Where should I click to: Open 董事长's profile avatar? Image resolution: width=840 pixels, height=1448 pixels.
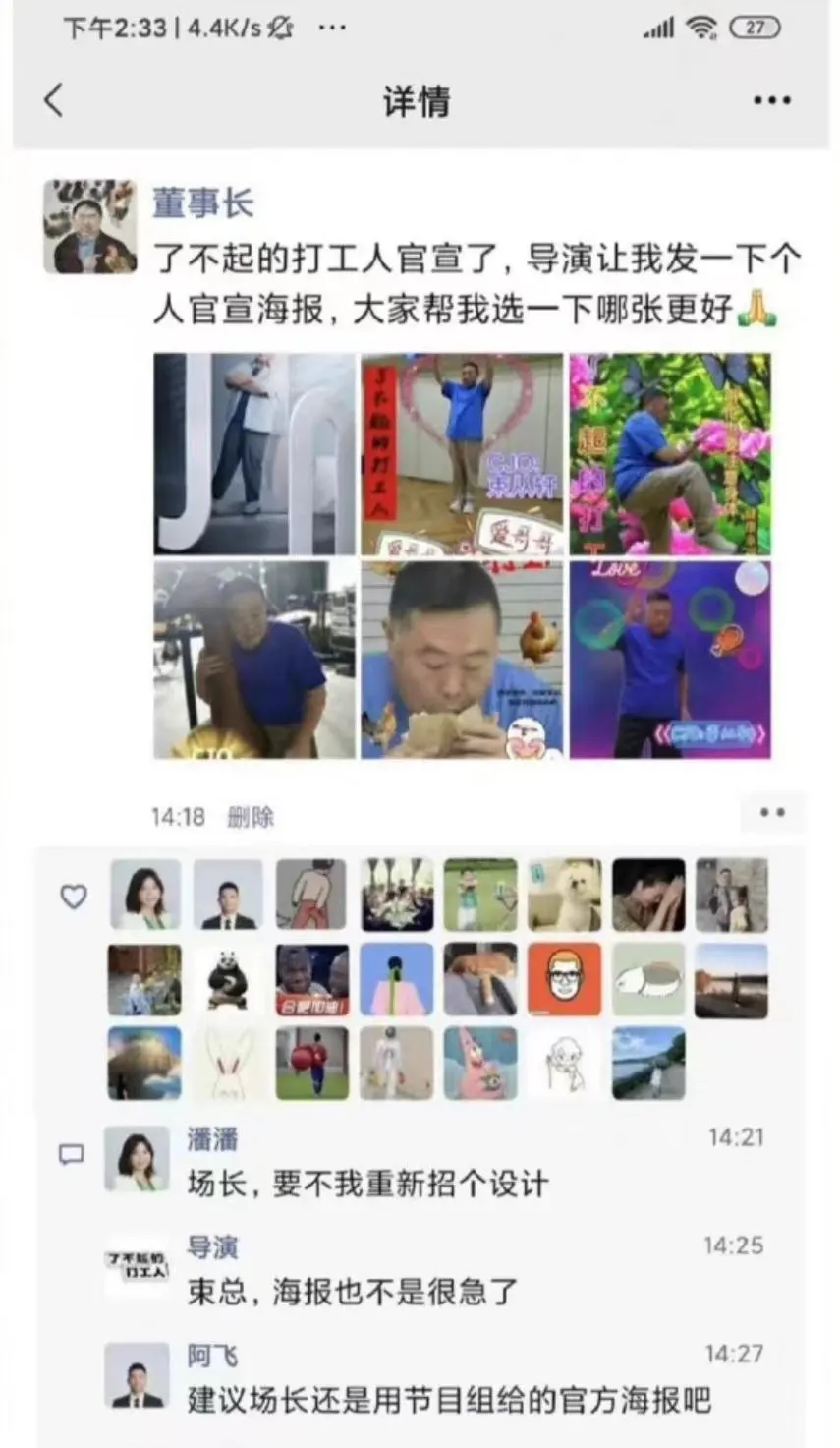90,227
